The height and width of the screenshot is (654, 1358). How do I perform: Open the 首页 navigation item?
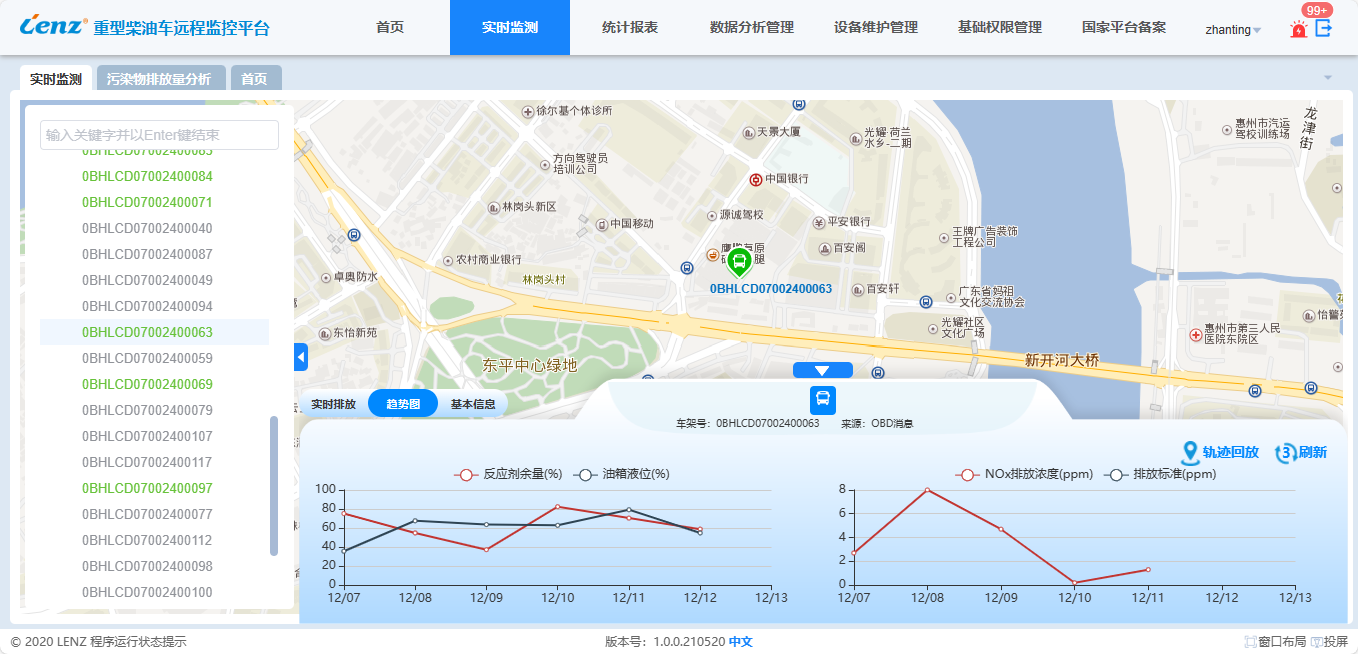pyautogui.click(x=389, y=27)
